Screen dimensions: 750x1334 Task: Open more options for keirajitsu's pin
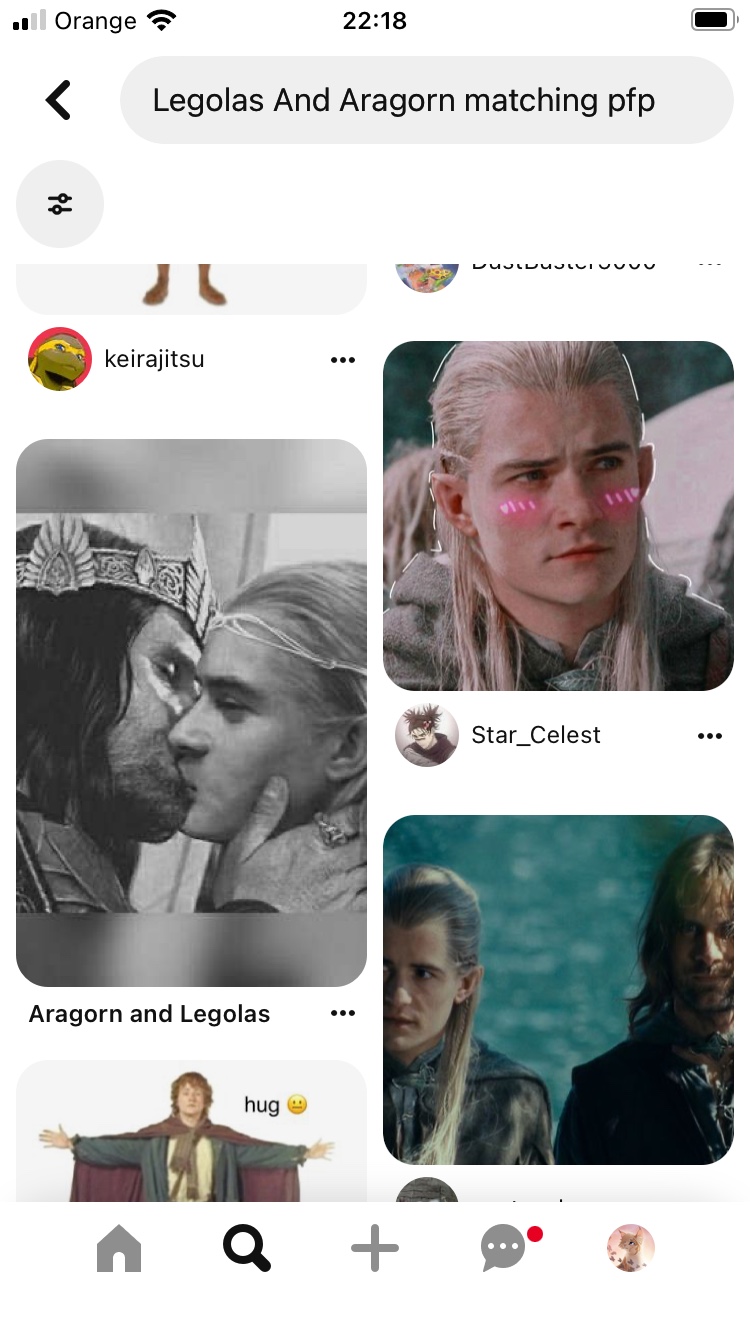click(342, 360)
